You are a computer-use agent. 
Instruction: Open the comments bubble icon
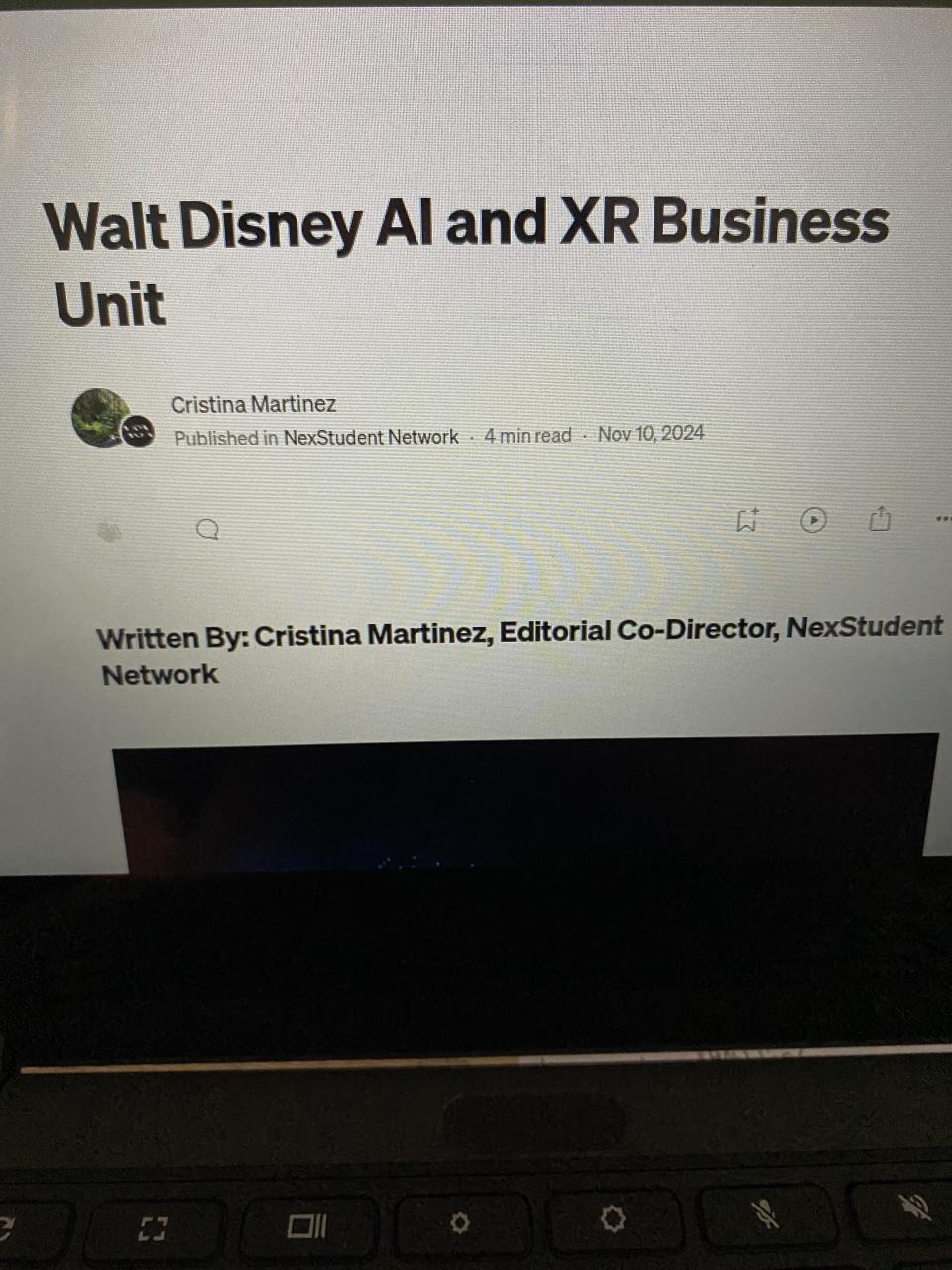207,530
